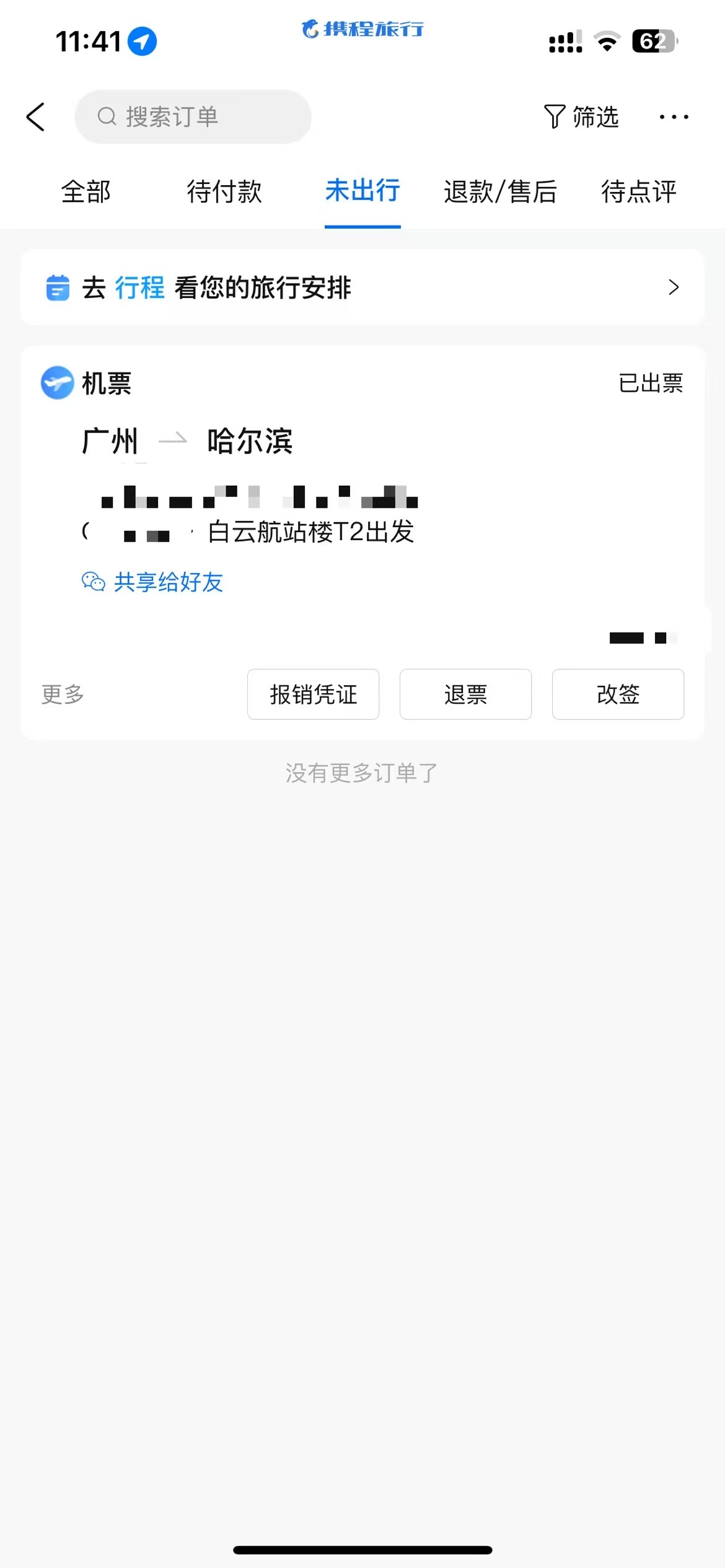Select the 未出行 tab

click(x=362, y=190)
